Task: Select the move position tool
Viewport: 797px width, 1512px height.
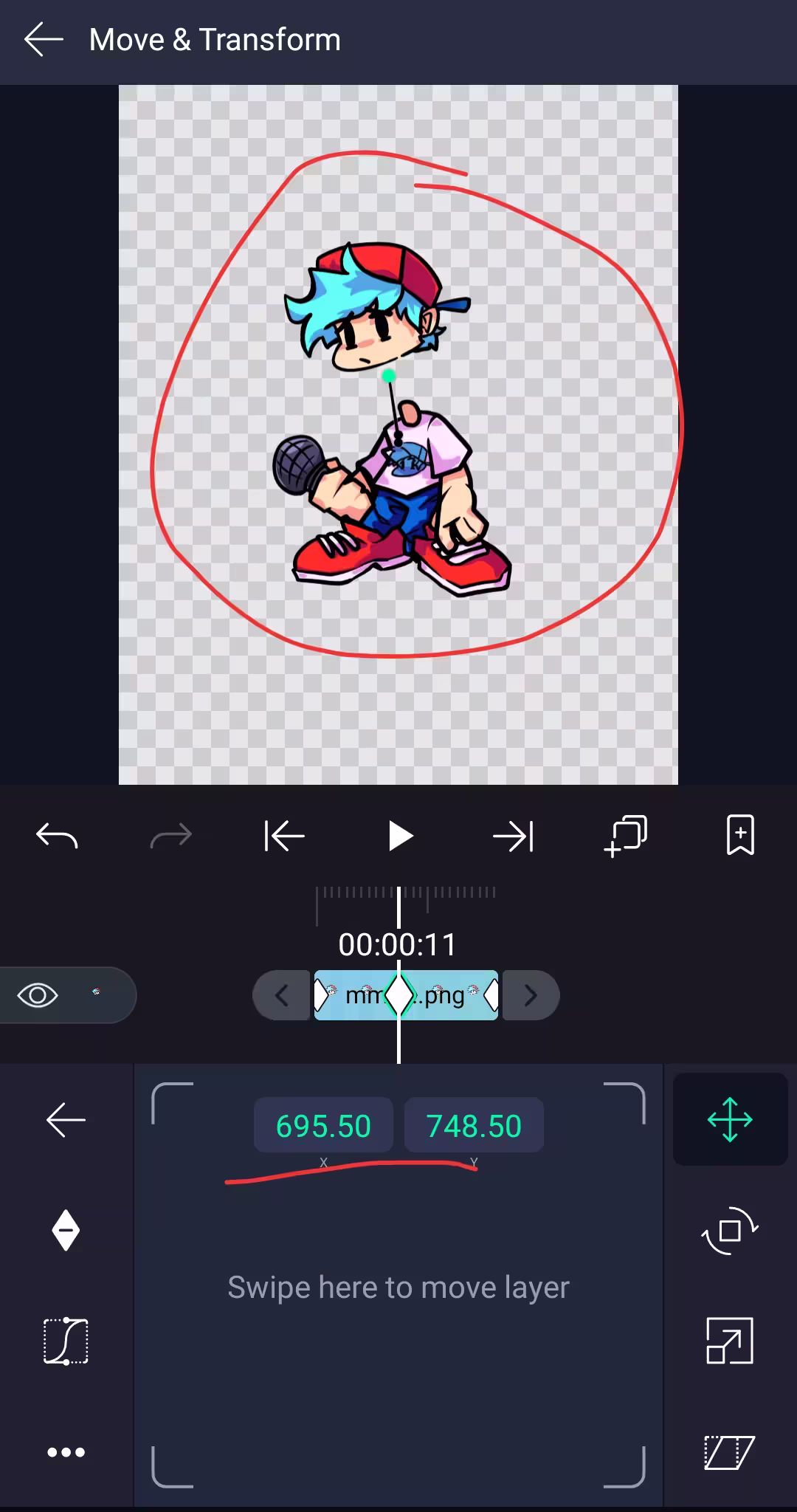Action: [730, 1119]
